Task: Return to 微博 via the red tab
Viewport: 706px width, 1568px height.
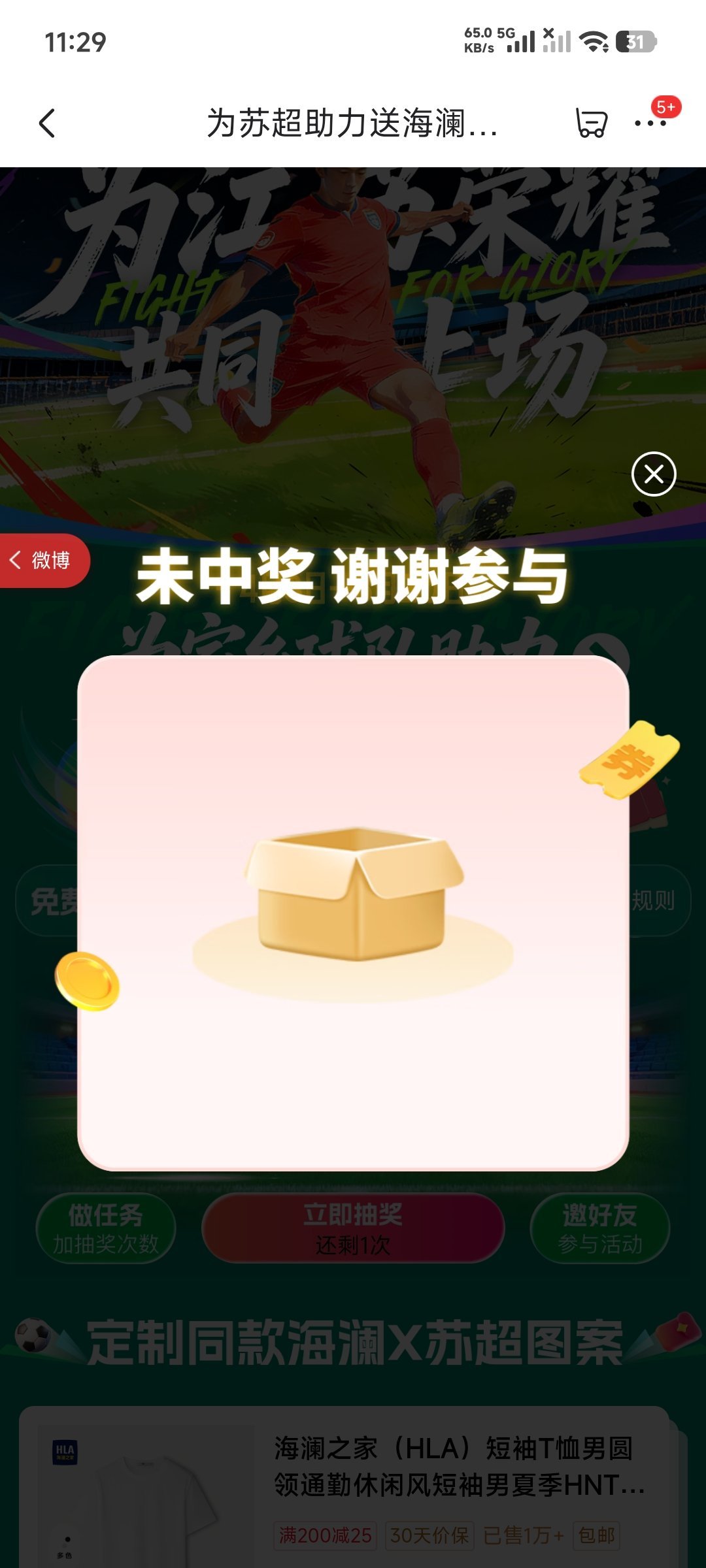Action: tap(42, 561)
